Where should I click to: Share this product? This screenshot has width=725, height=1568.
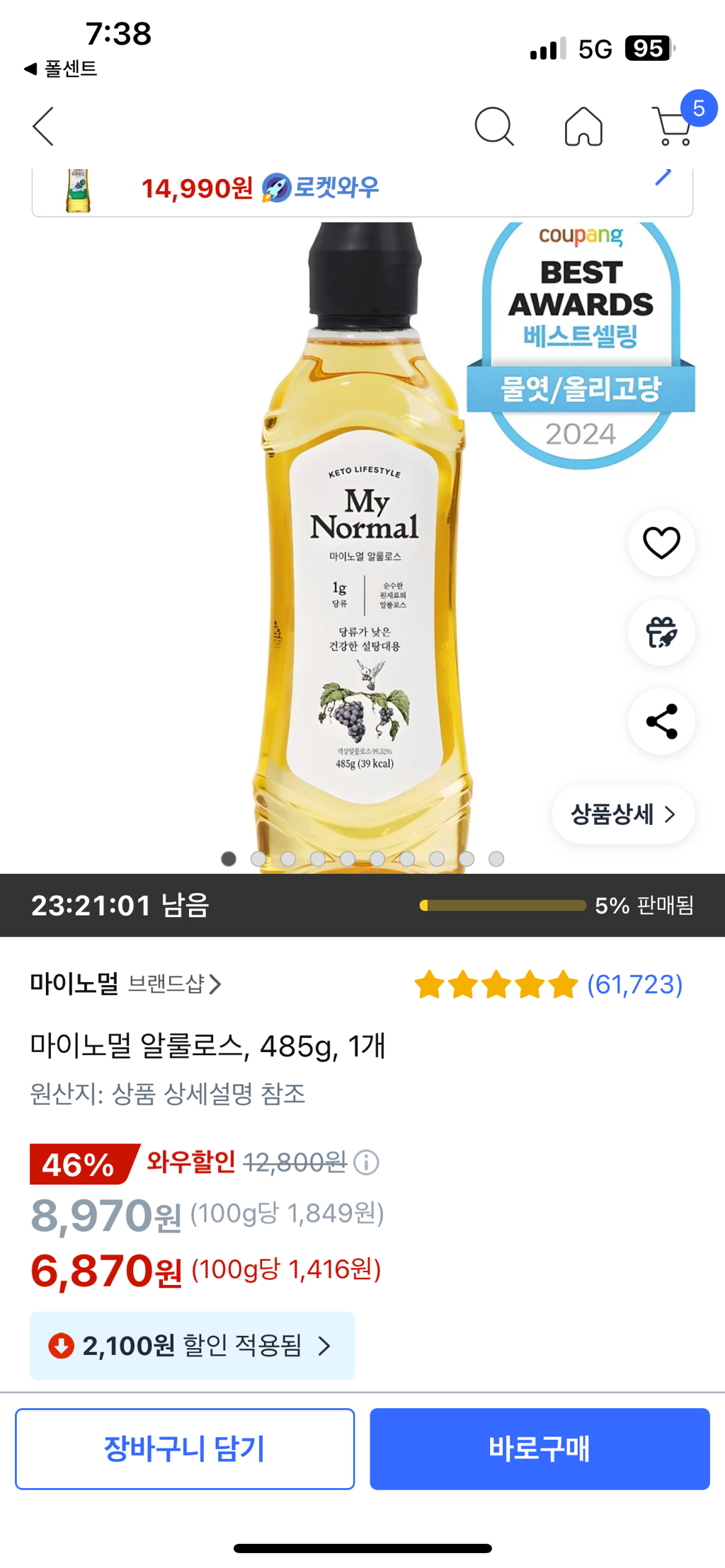click(x=661, y=721)
